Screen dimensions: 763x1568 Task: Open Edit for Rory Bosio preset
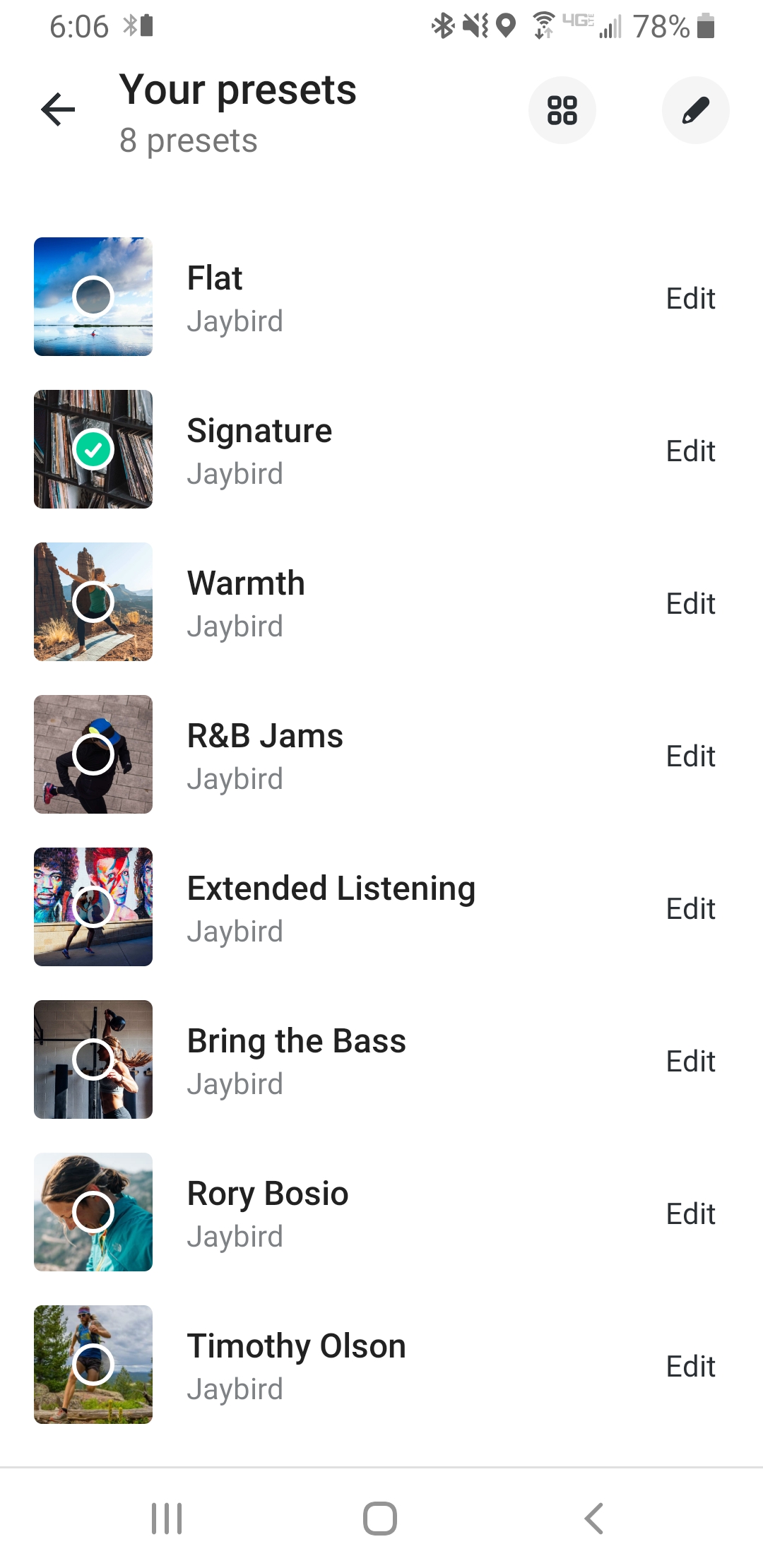pyautogui.click(x=690, y=1213)
